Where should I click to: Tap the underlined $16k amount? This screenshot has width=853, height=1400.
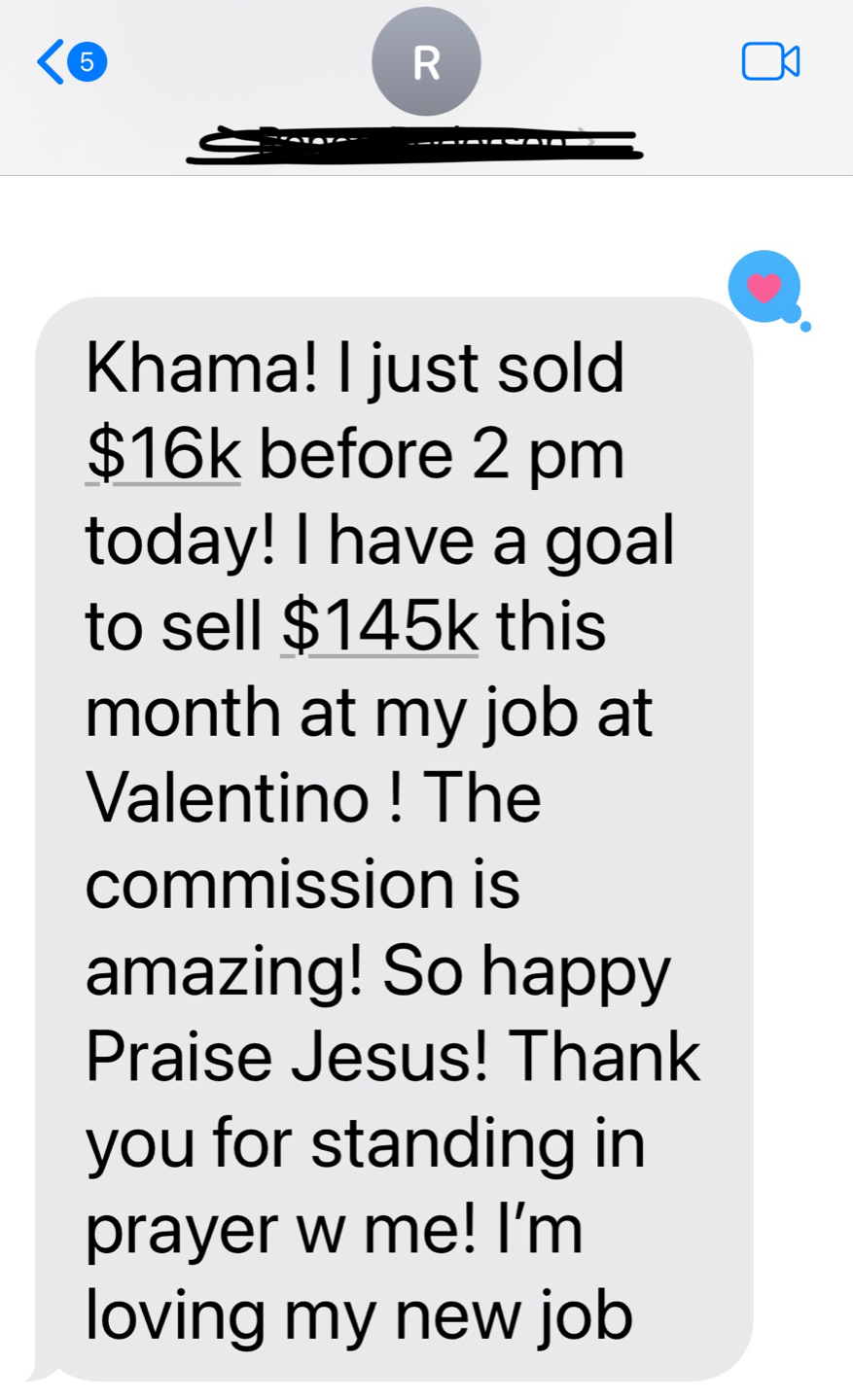[163, 455]
